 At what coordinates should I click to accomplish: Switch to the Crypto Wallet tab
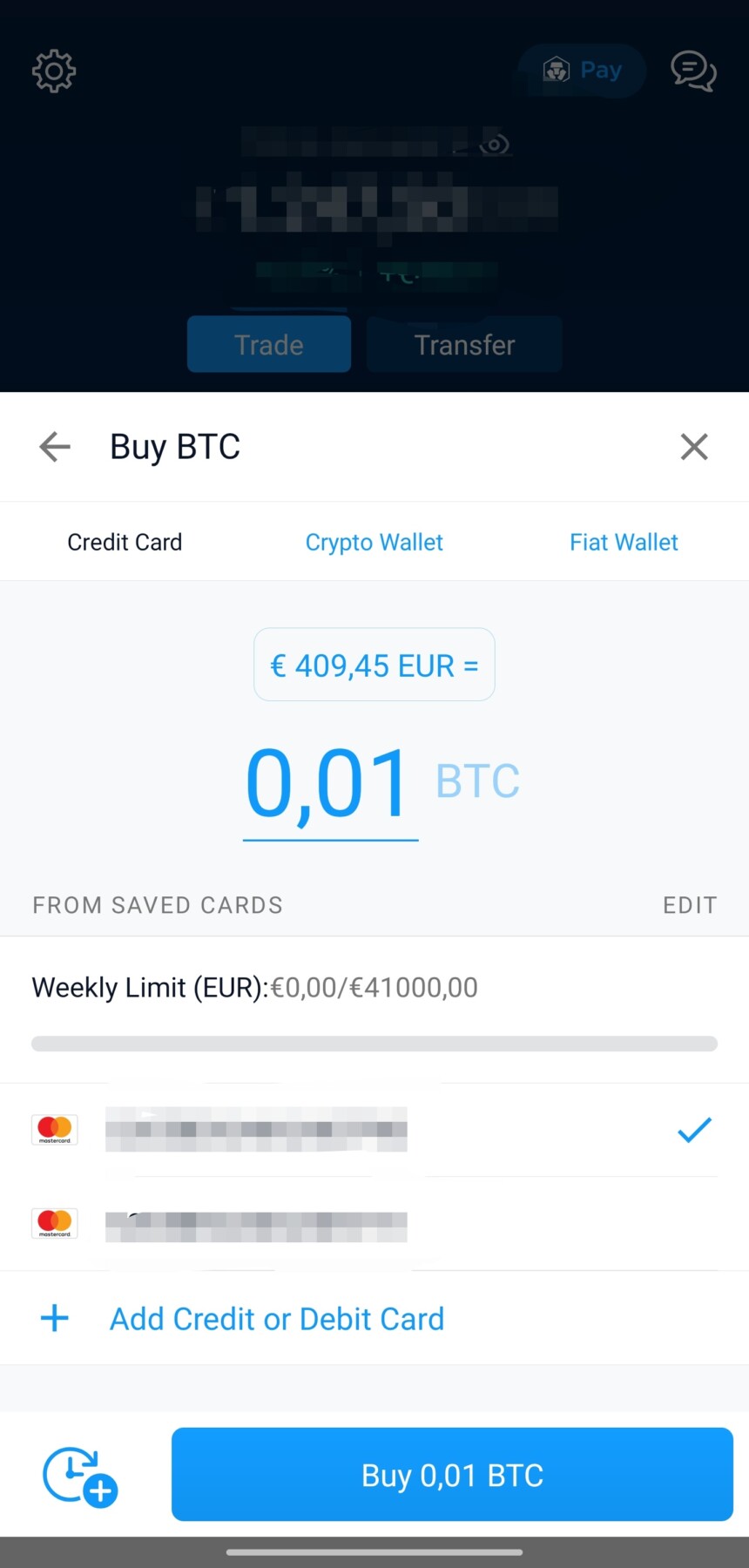click(374, 542)
